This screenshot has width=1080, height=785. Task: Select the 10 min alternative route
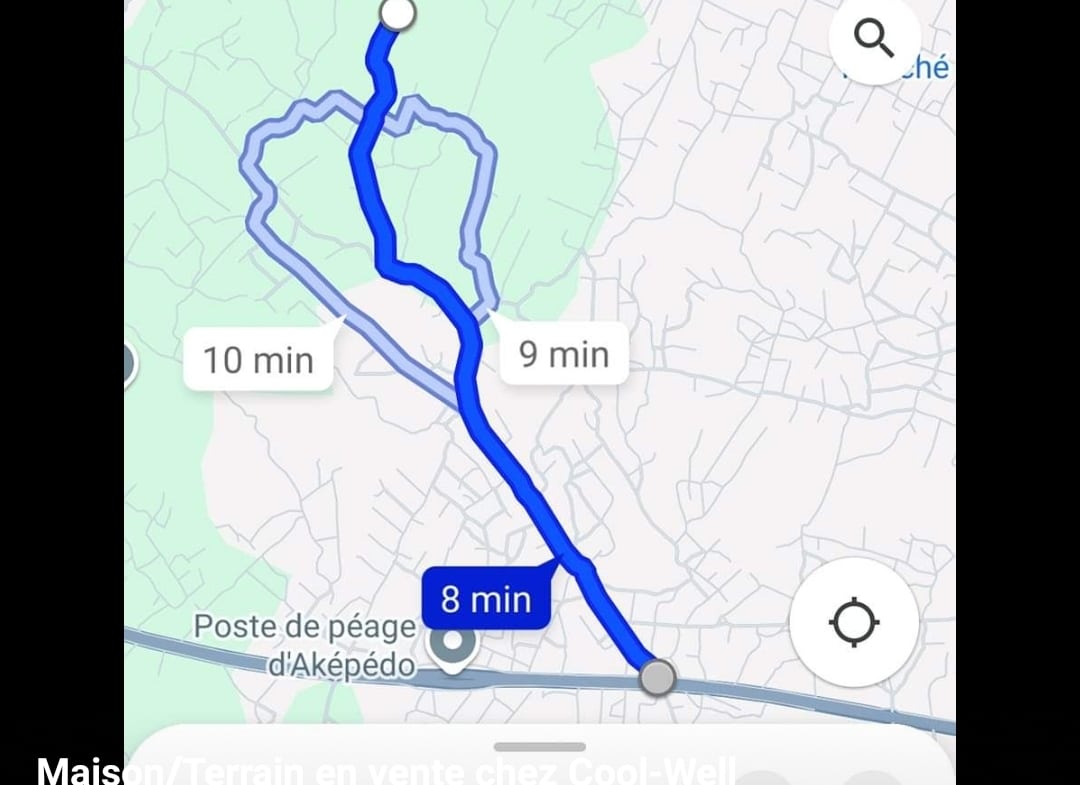point(258,359)
